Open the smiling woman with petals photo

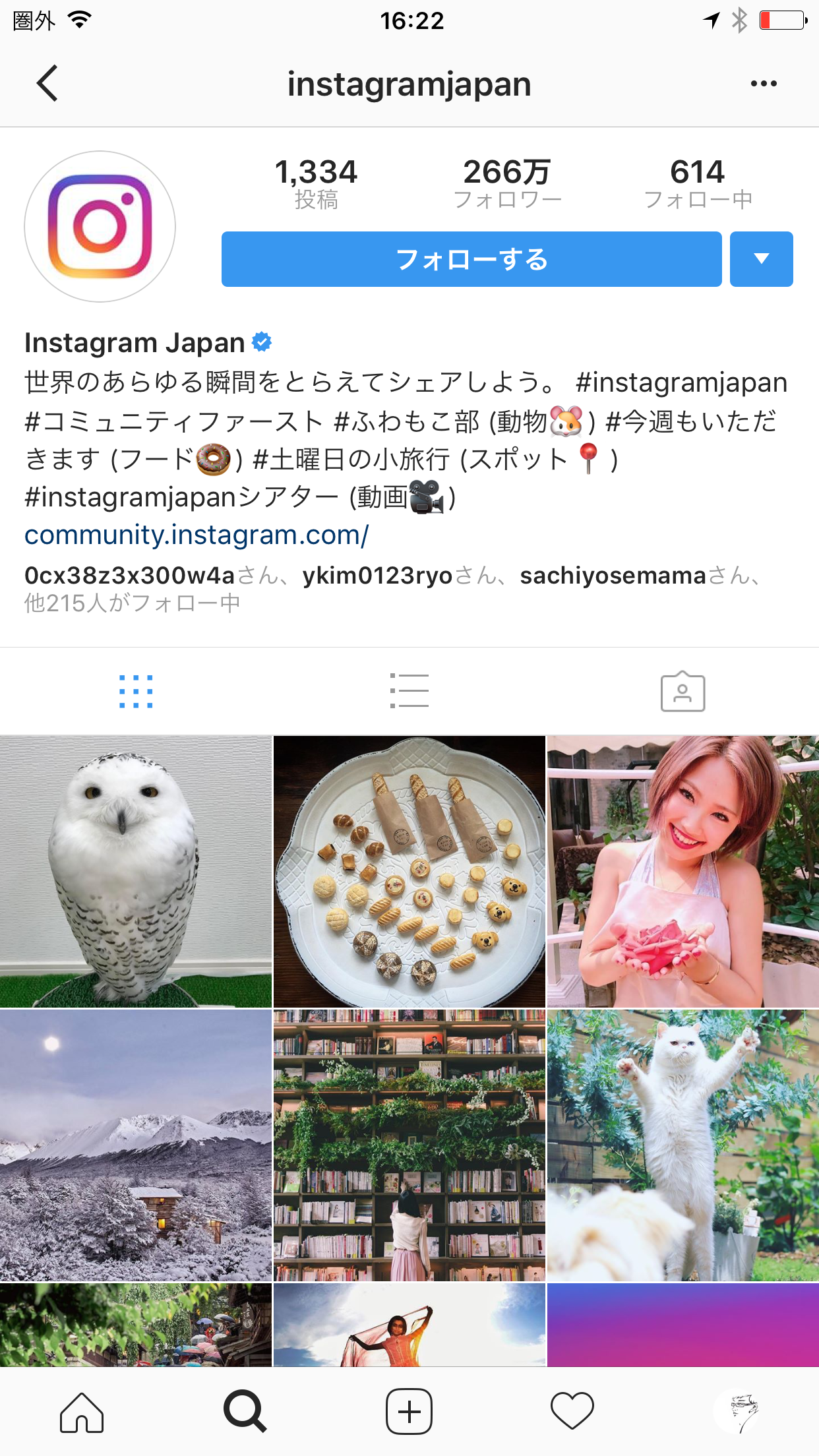pos(683,872)
